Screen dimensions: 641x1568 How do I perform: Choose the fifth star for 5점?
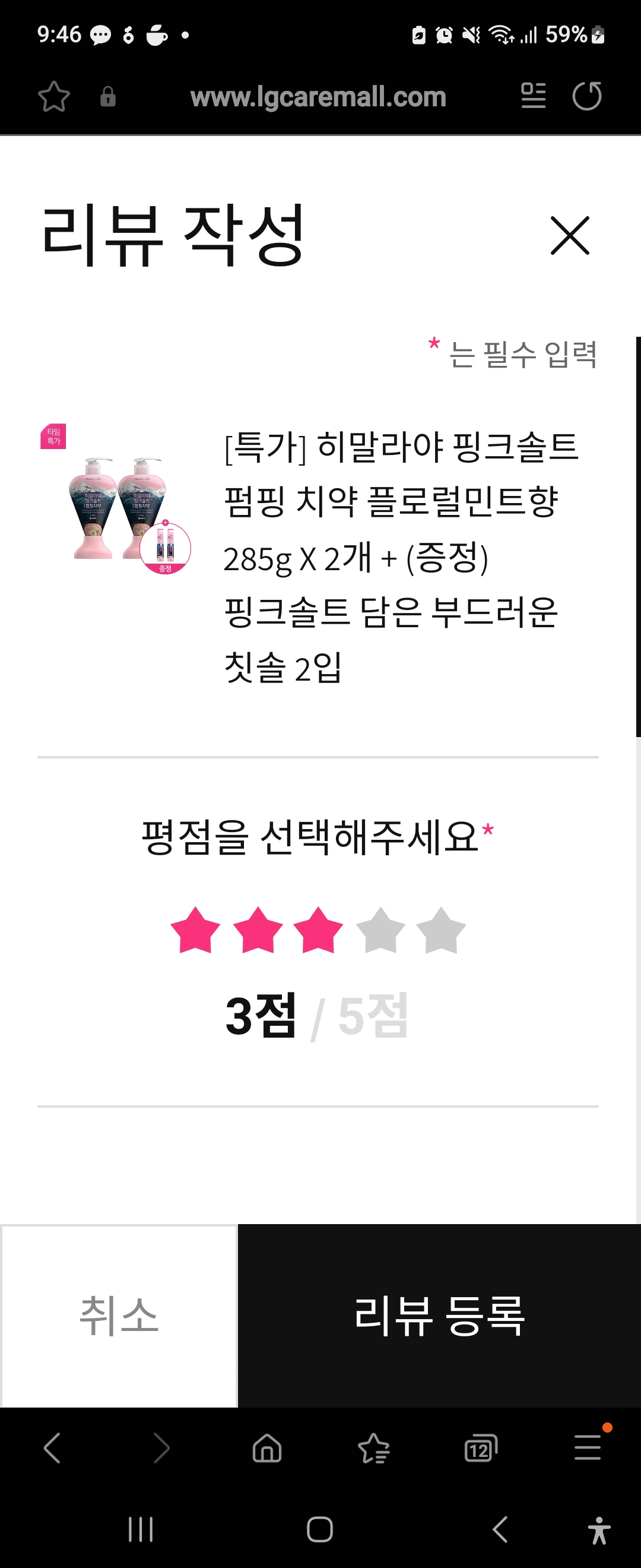[x=441, y=930]
